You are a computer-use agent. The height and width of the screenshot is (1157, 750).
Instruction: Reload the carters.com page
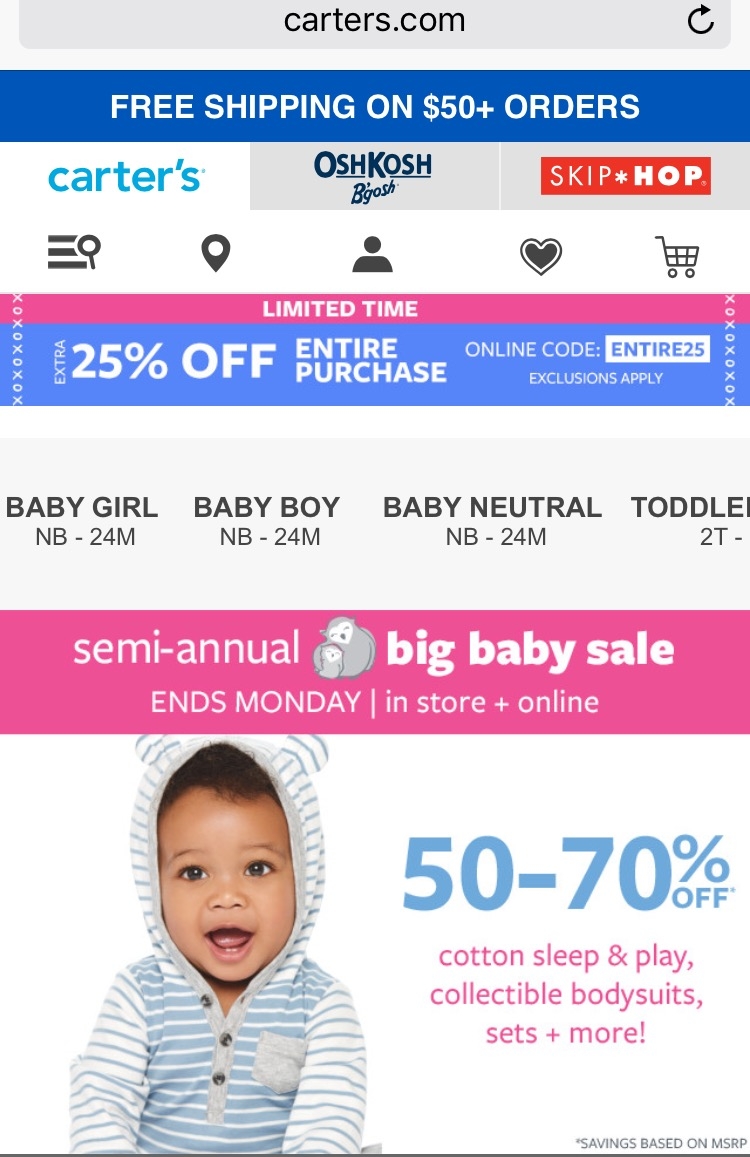click(x=701, y=20)
